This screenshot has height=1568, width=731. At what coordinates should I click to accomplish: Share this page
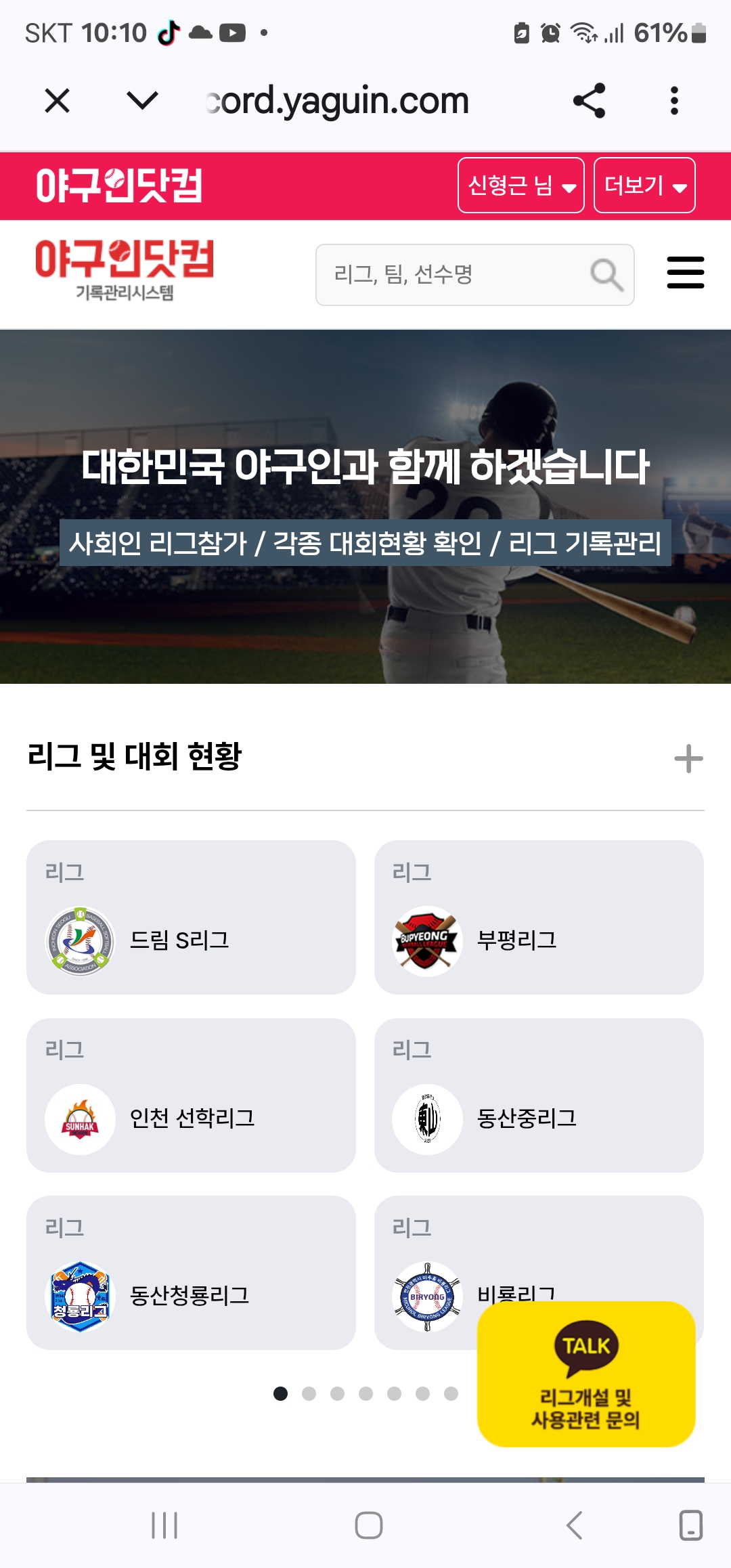tap(589, 102)
